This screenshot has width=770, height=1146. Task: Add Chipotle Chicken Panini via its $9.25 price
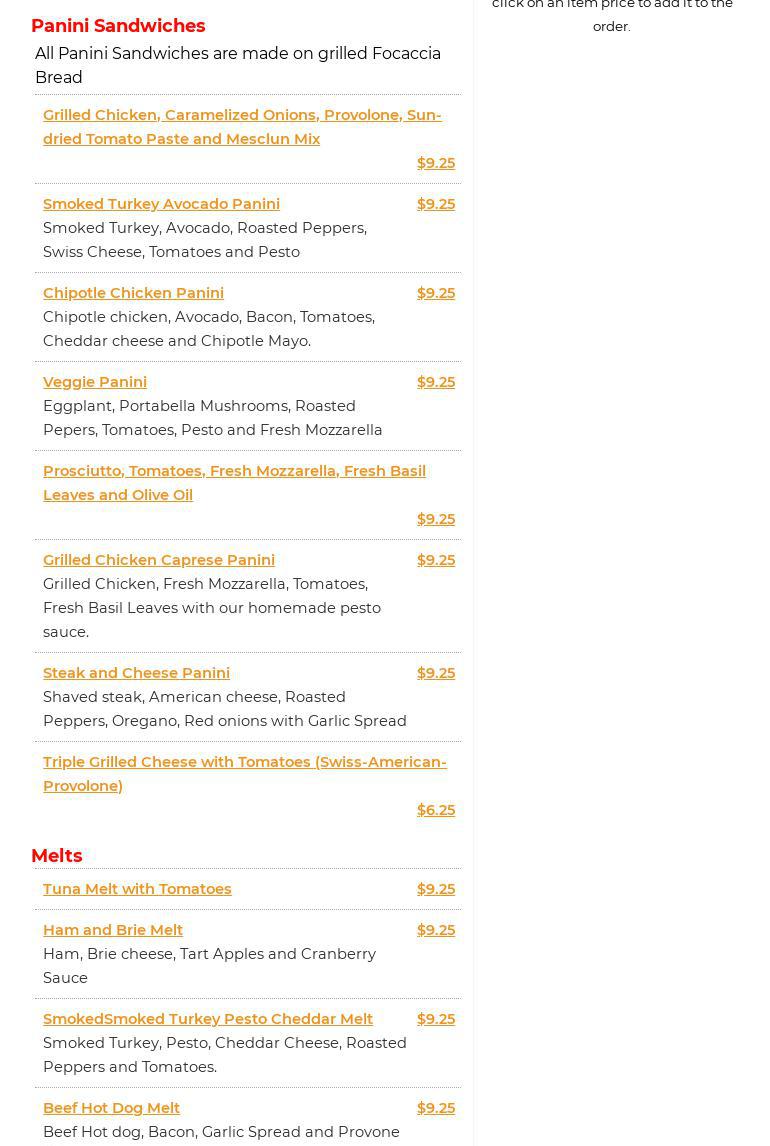[x=435, y=293]
